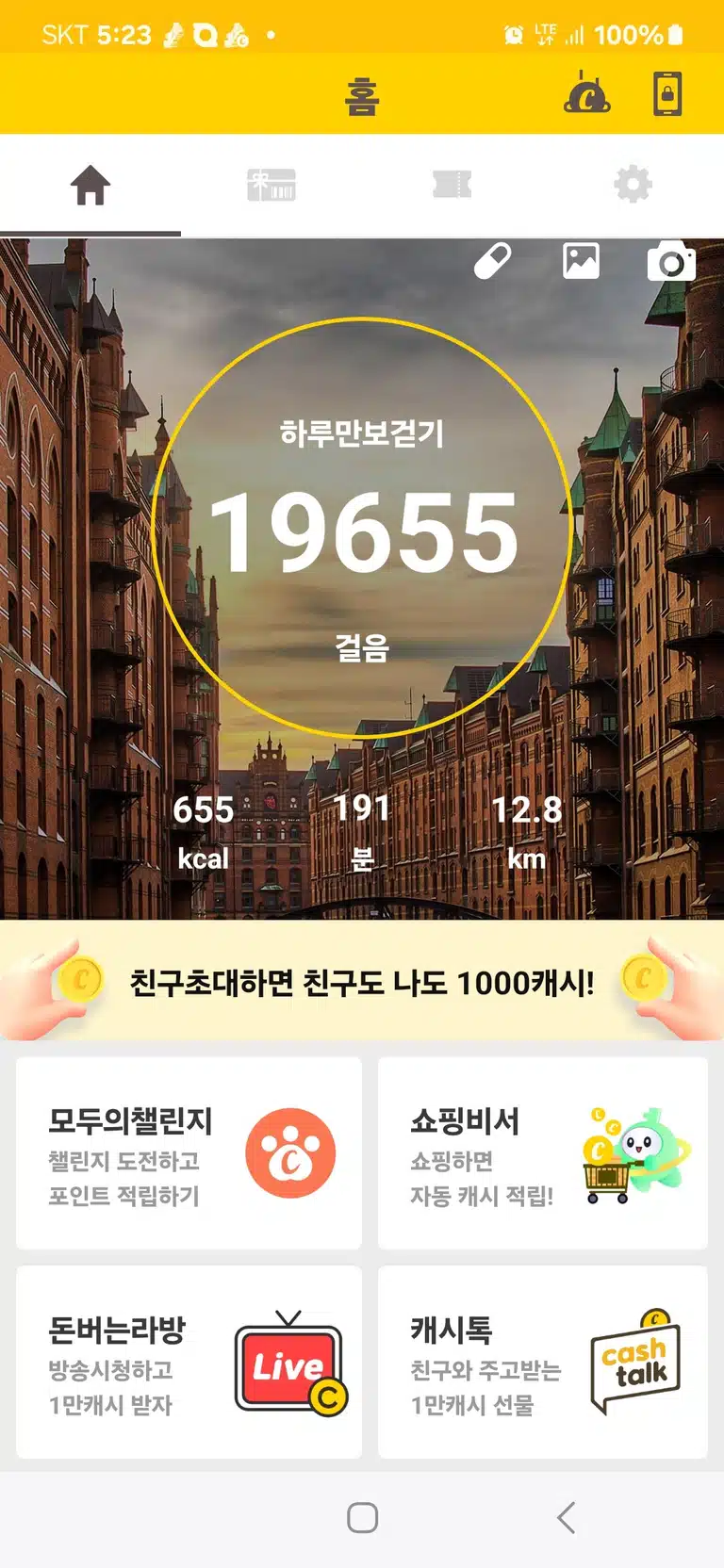Screen dimensions: 724x1568
Task: Open the cash treasure box icon
Action: tap(587, 93)
